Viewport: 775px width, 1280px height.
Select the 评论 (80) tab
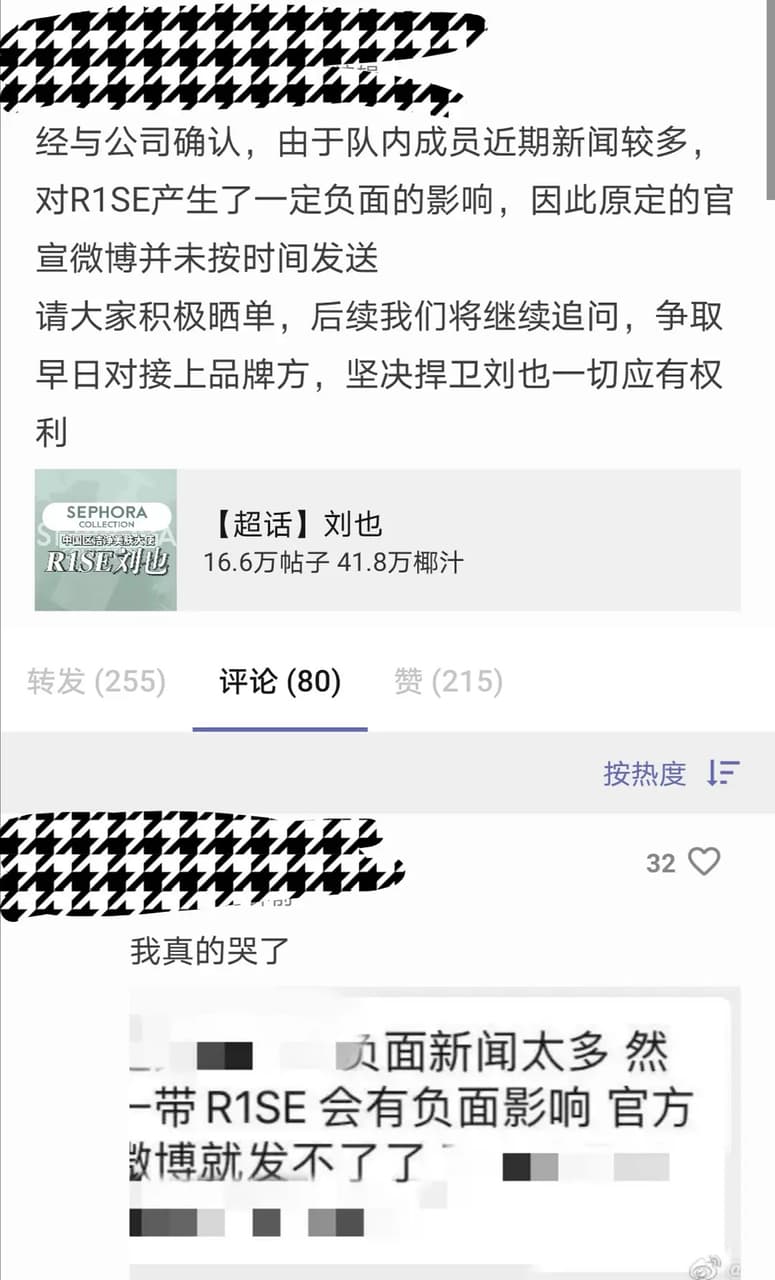point(279,680)
